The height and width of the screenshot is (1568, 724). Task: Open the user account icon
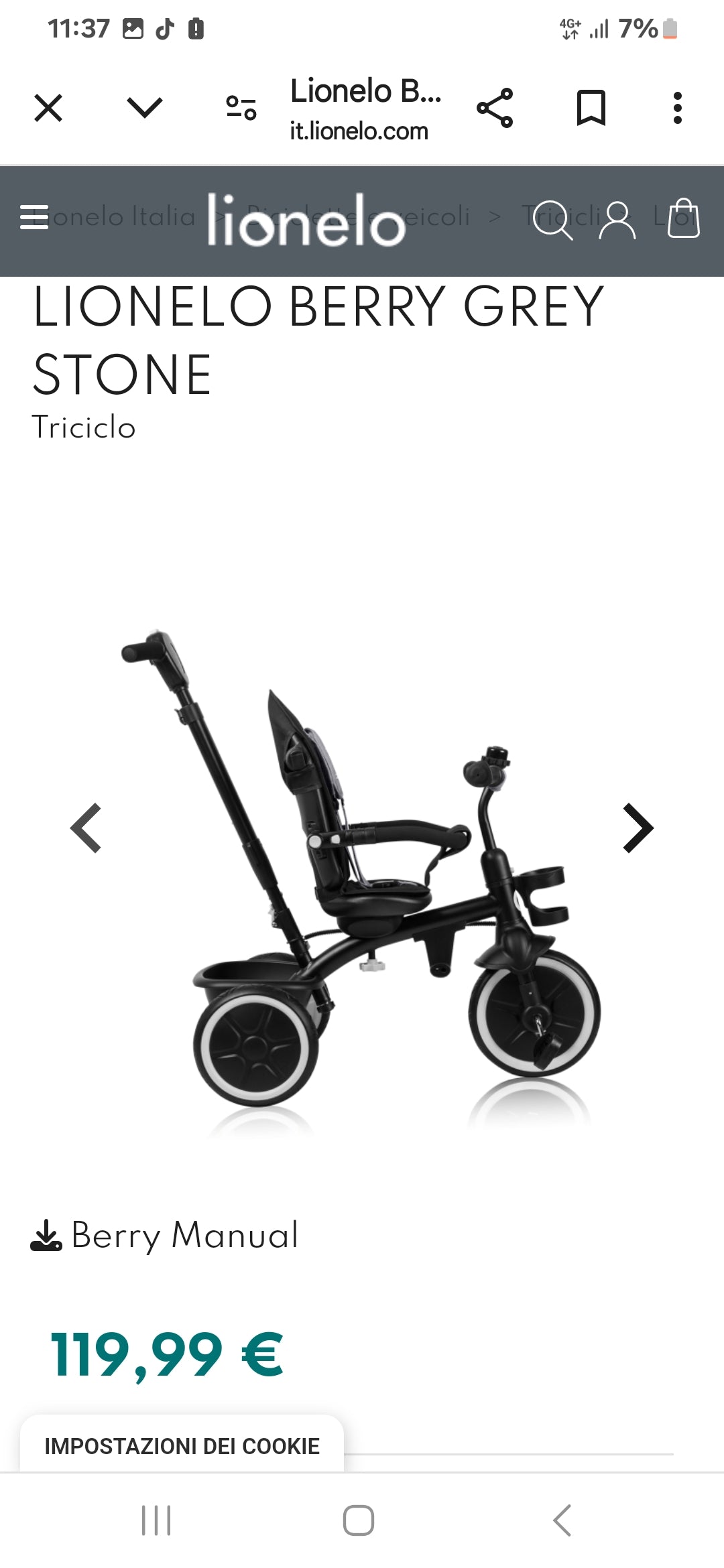coord(617,220)
